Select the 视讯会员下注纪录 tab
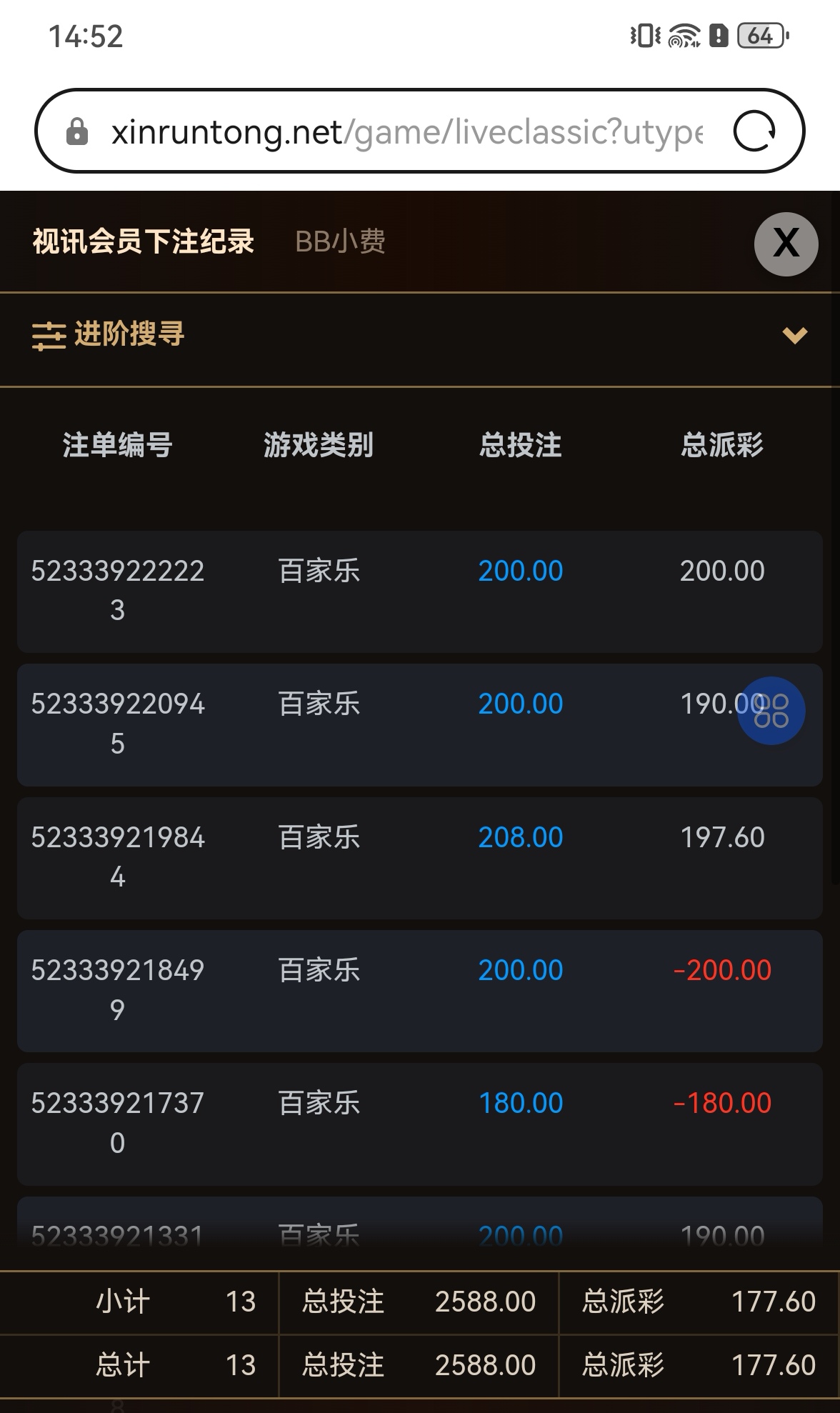 141,242
